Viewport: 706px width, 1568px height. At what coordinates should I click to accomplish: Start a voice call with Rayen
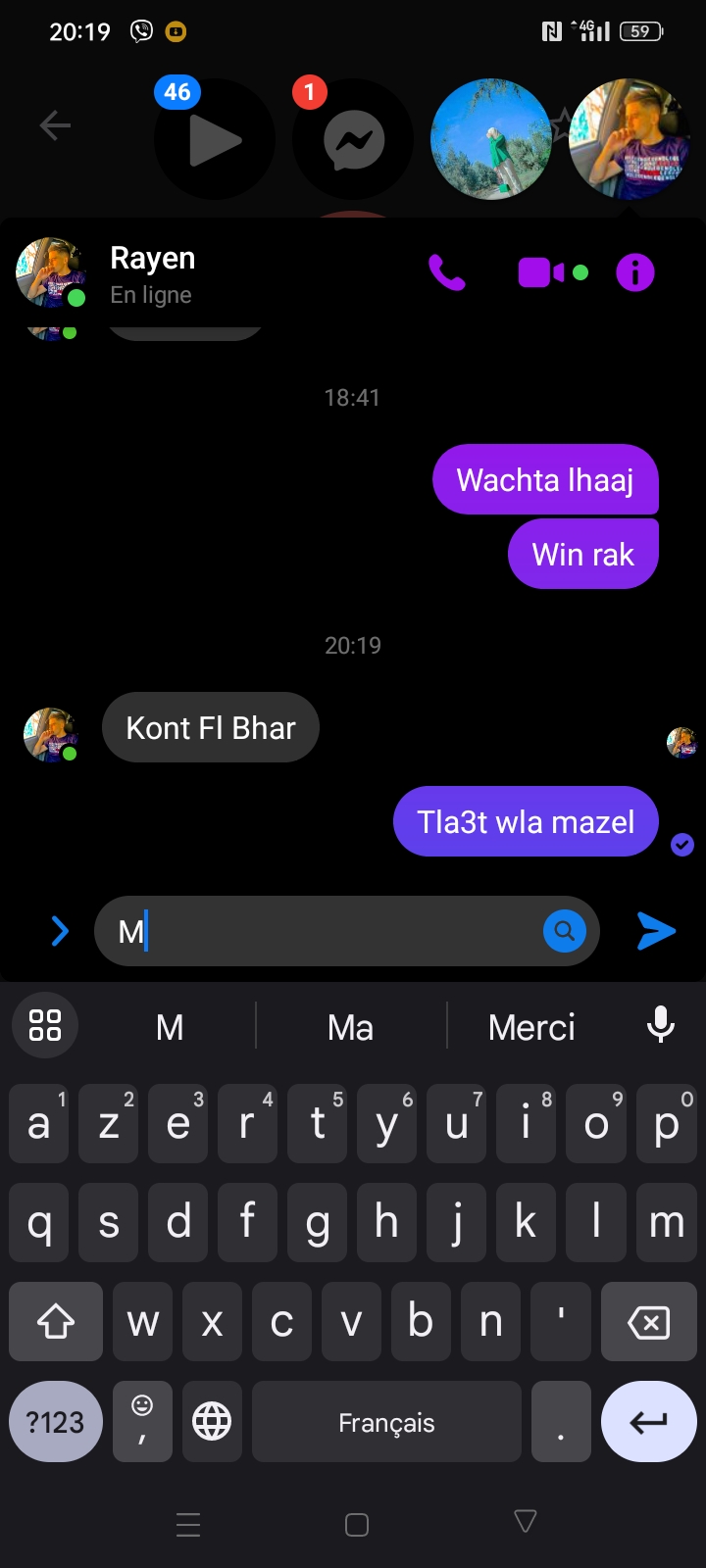tap(447, 272)
